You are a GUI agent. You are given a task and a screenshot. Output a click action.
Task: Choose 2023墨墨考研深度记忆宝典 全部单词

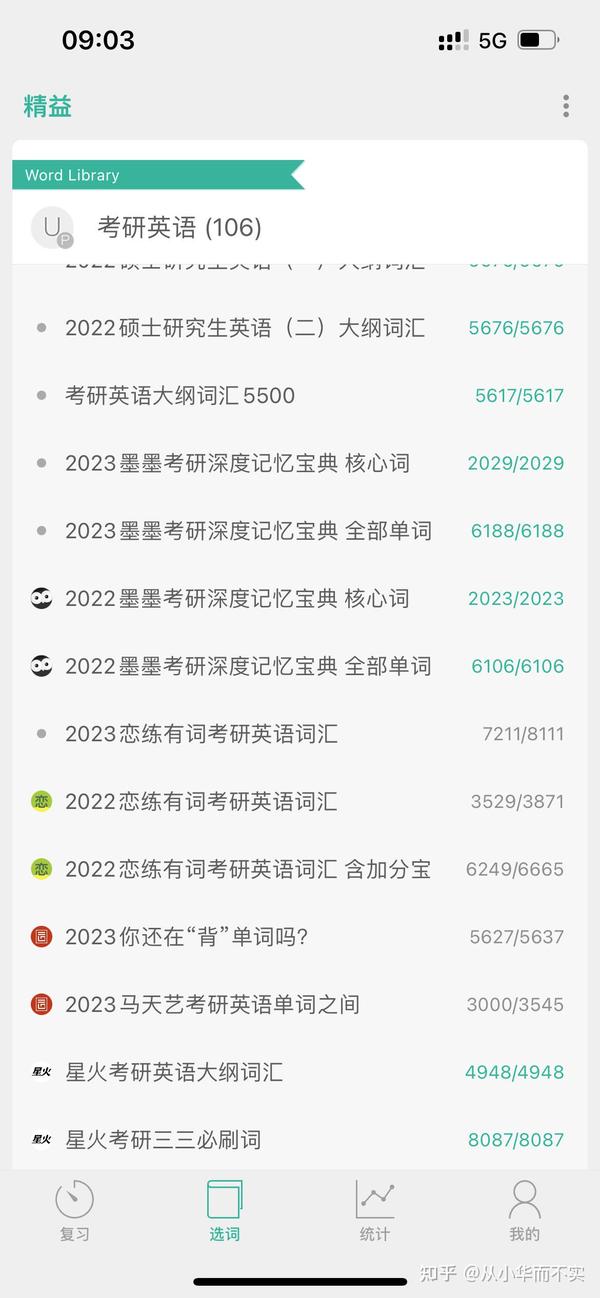point(248,531)
